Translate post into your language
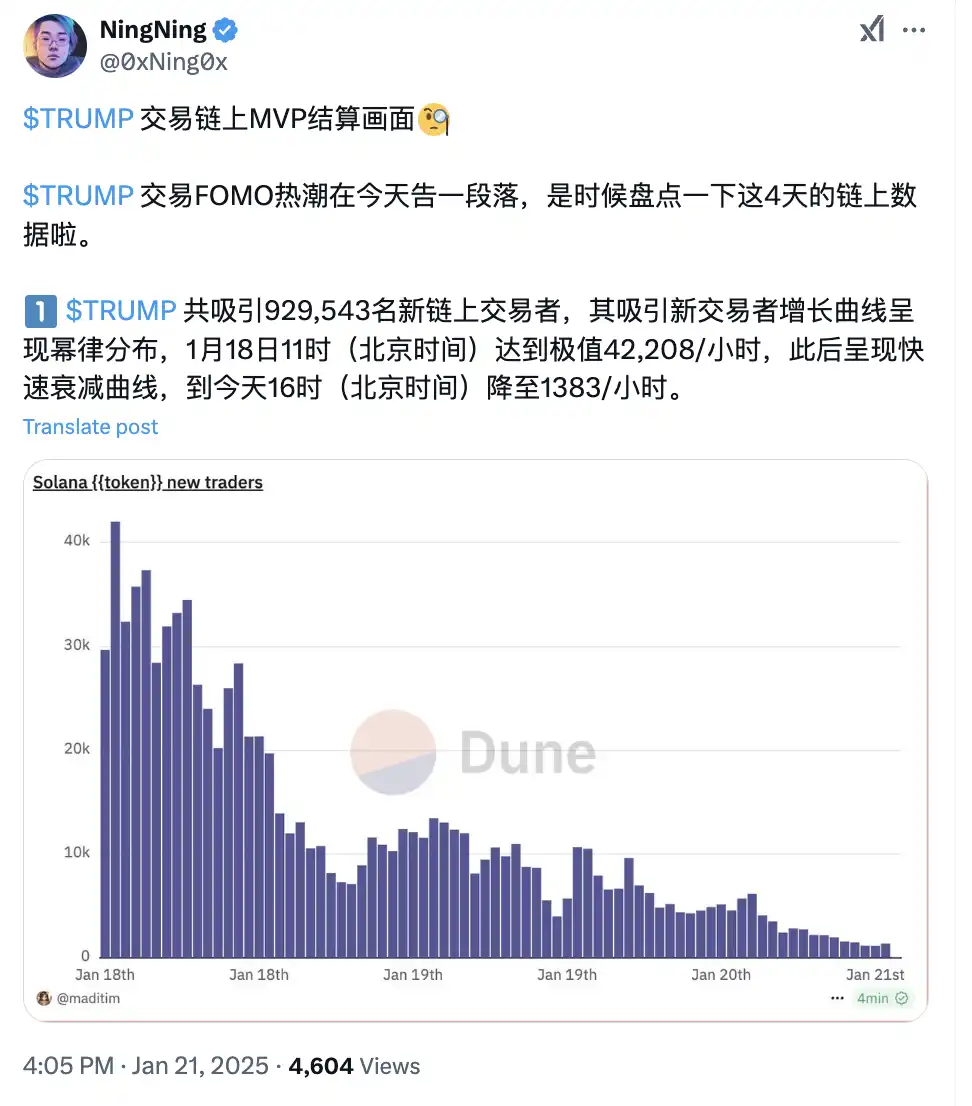 (90, 427)
